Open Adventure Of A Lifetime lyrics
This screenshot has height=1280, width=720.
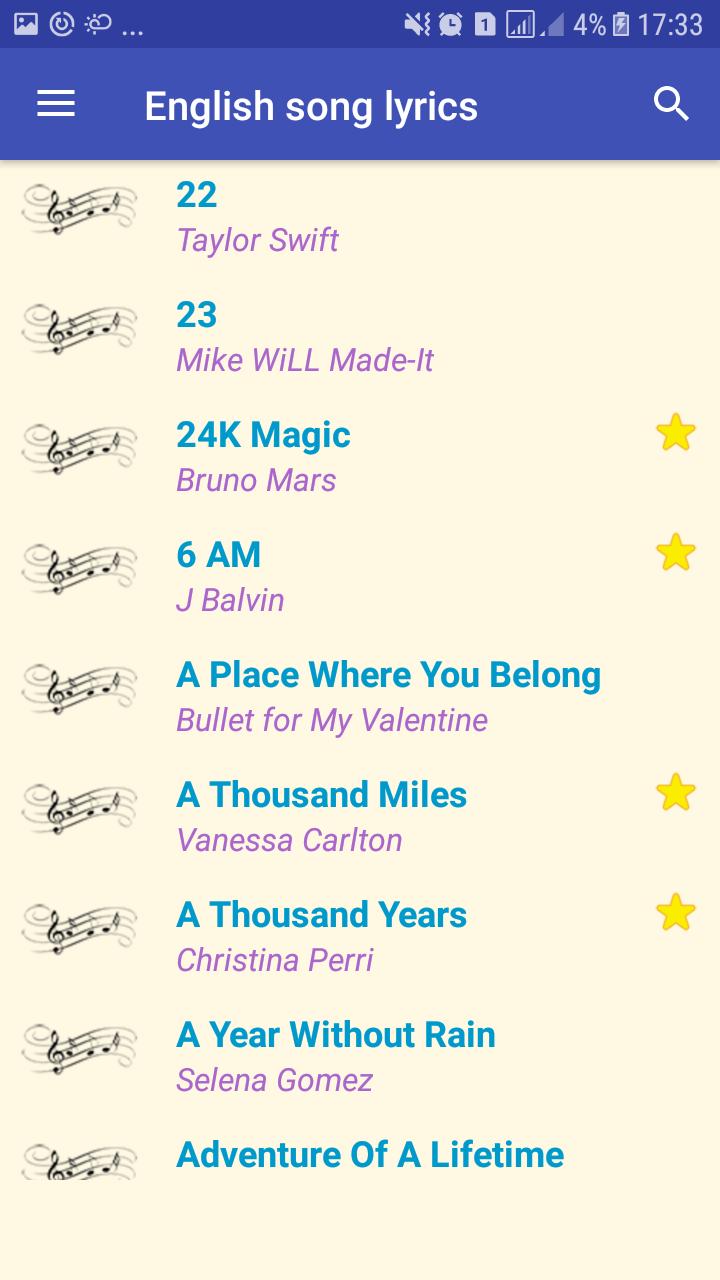tap(370, 1156)
